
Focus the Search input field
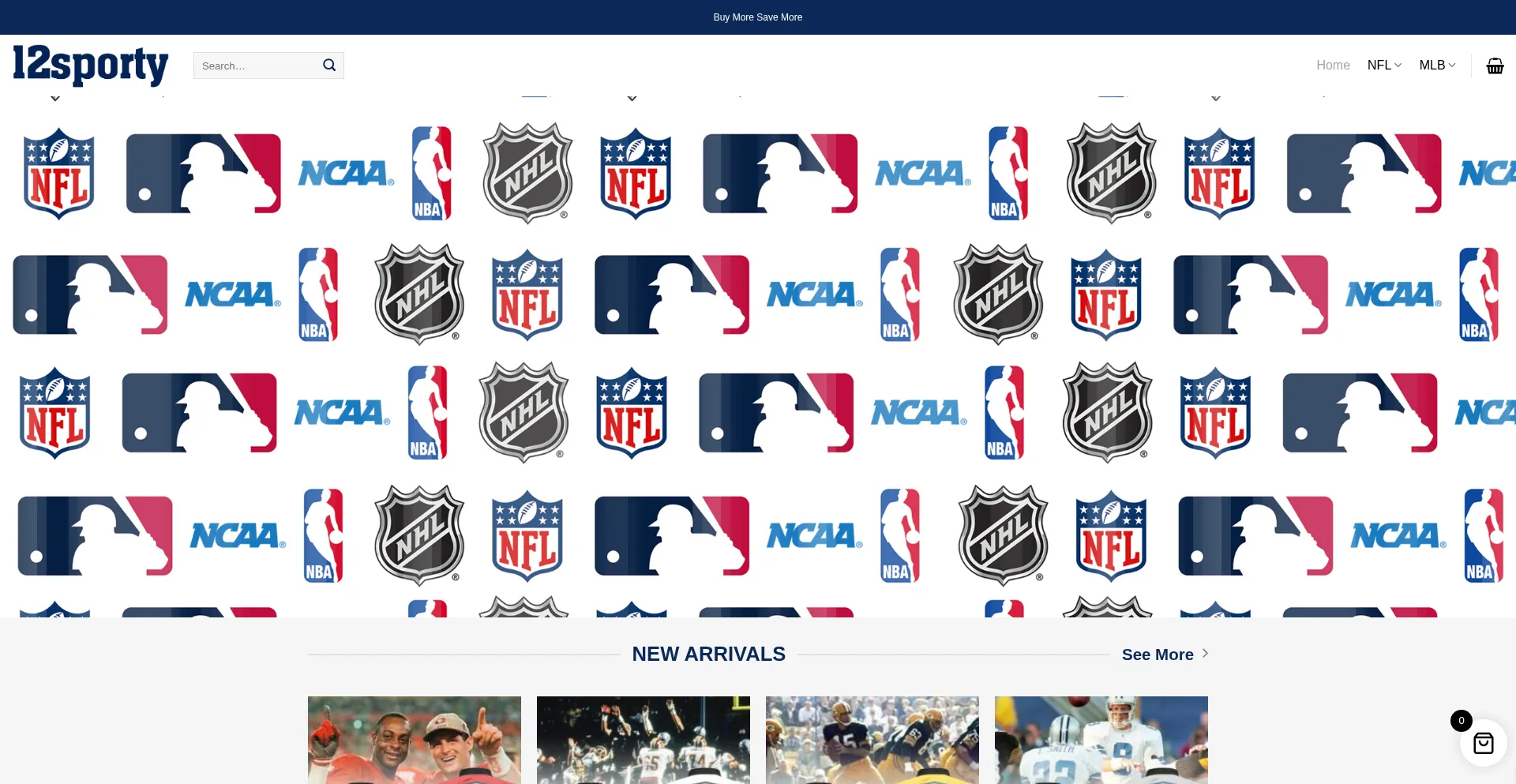coord(257,66)
